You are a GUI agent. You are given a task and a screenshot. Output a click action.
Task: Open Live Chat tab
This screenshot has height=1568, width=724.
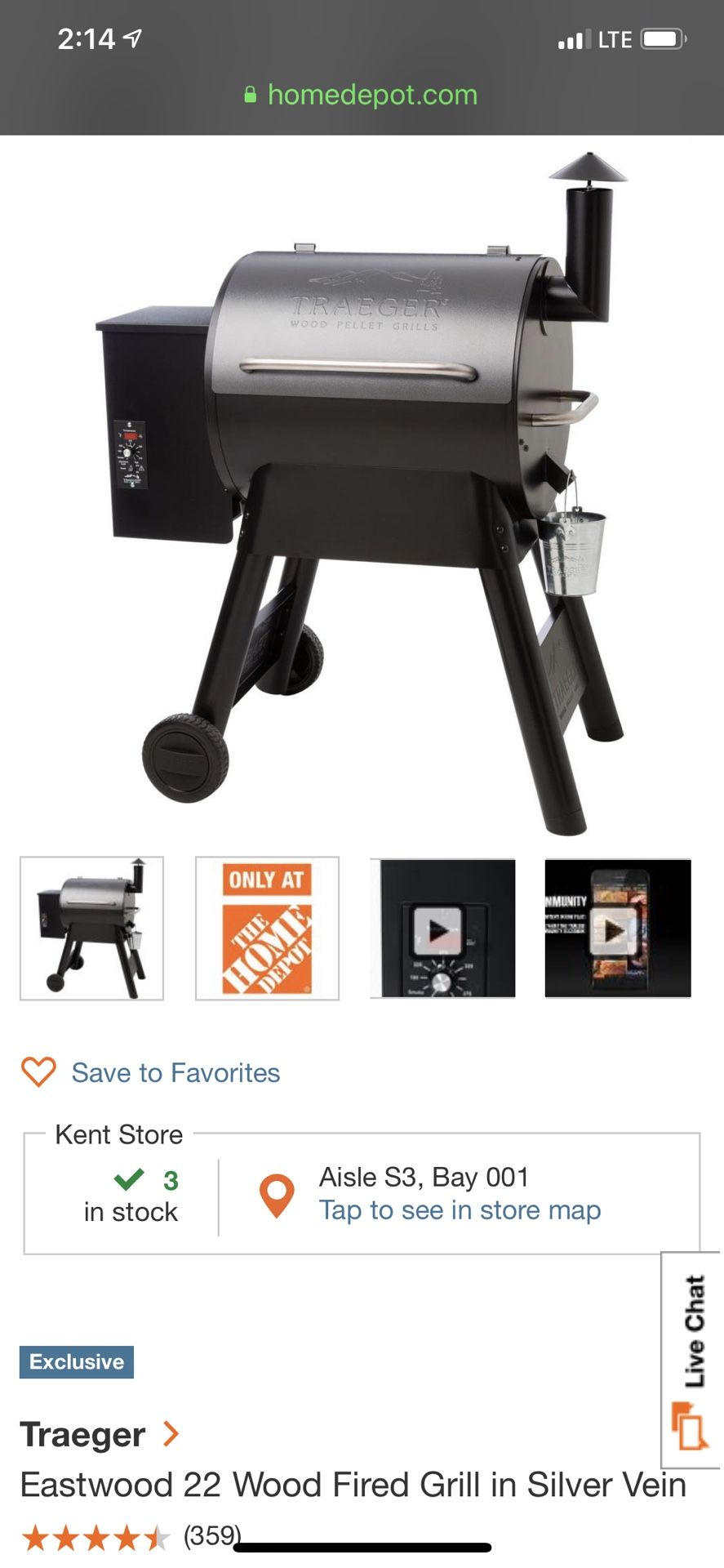(691, 1361)
